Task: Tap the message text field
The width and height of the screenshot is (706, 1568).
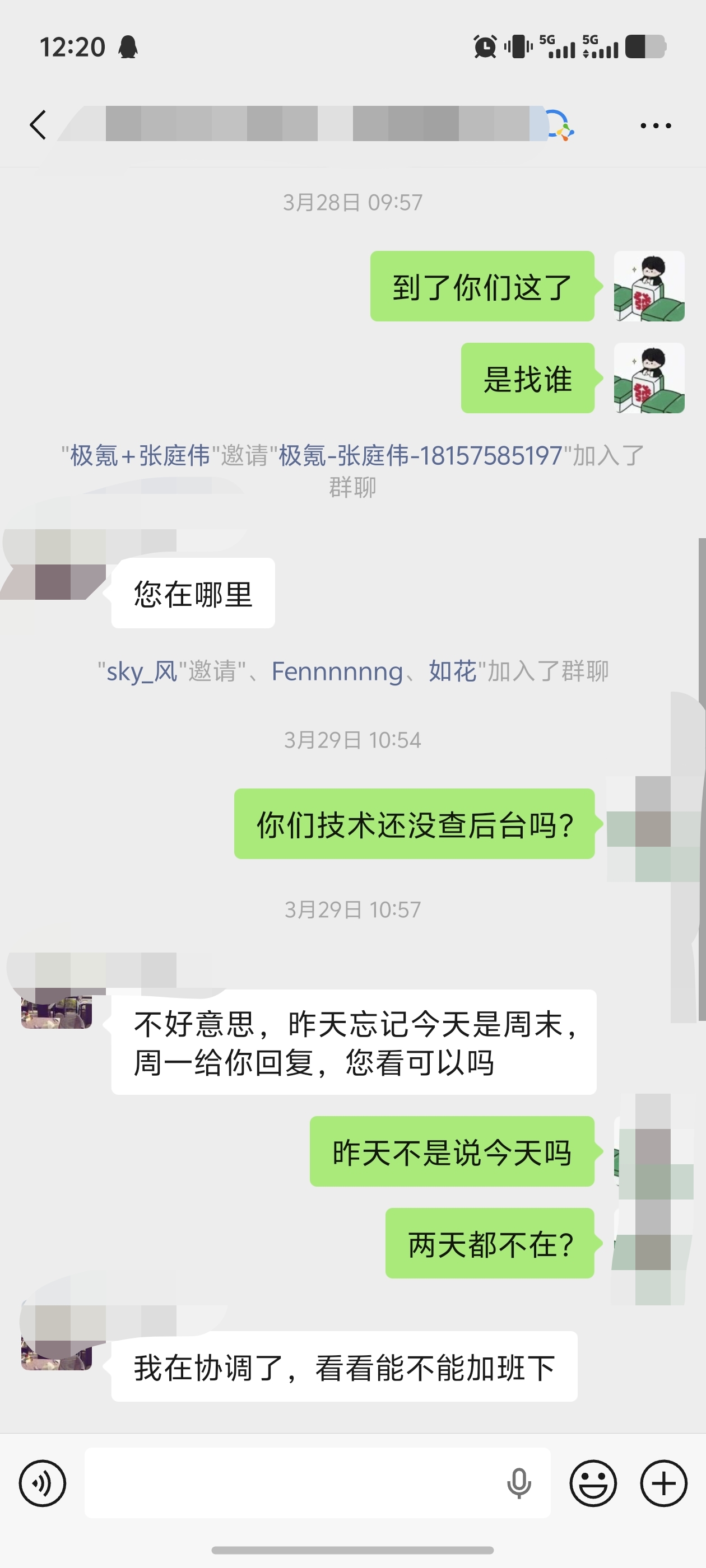Action: (x=292, y=1483)
